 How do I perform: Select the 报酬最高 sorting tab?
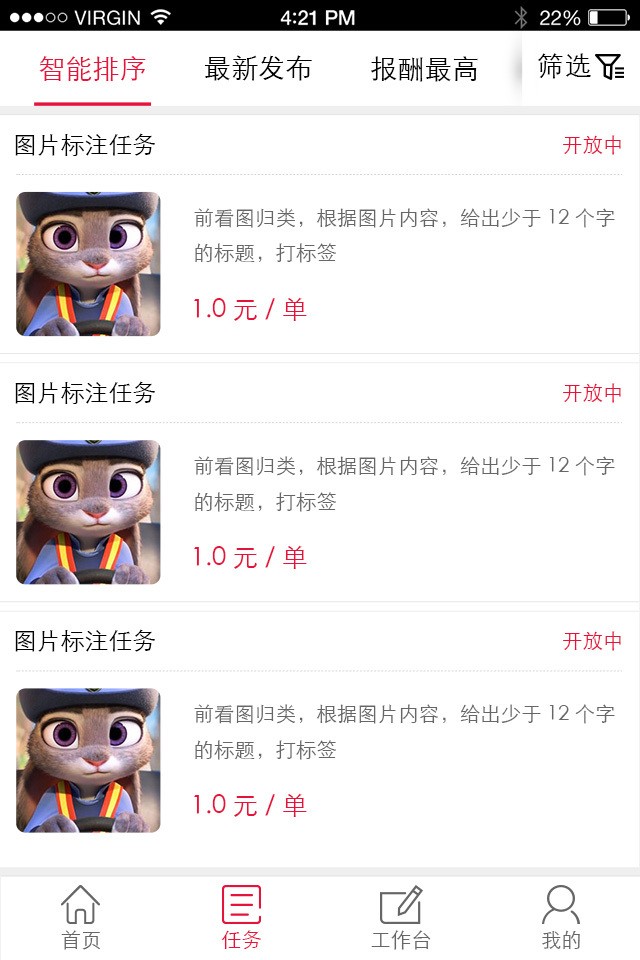point(424,69)
